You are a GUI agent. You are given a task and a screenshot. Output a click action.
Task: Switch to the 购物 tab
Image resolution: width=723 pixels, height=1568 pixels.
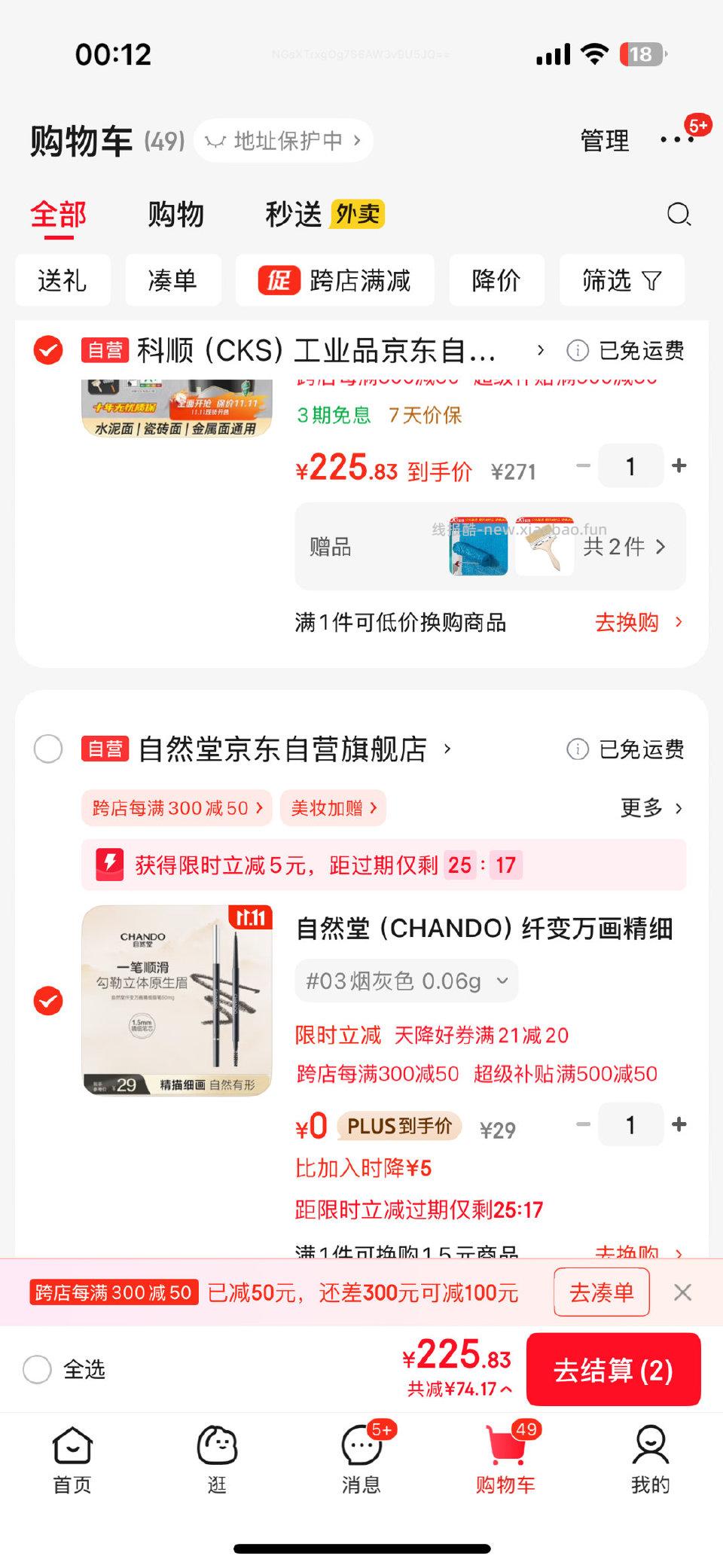point(176,214)
